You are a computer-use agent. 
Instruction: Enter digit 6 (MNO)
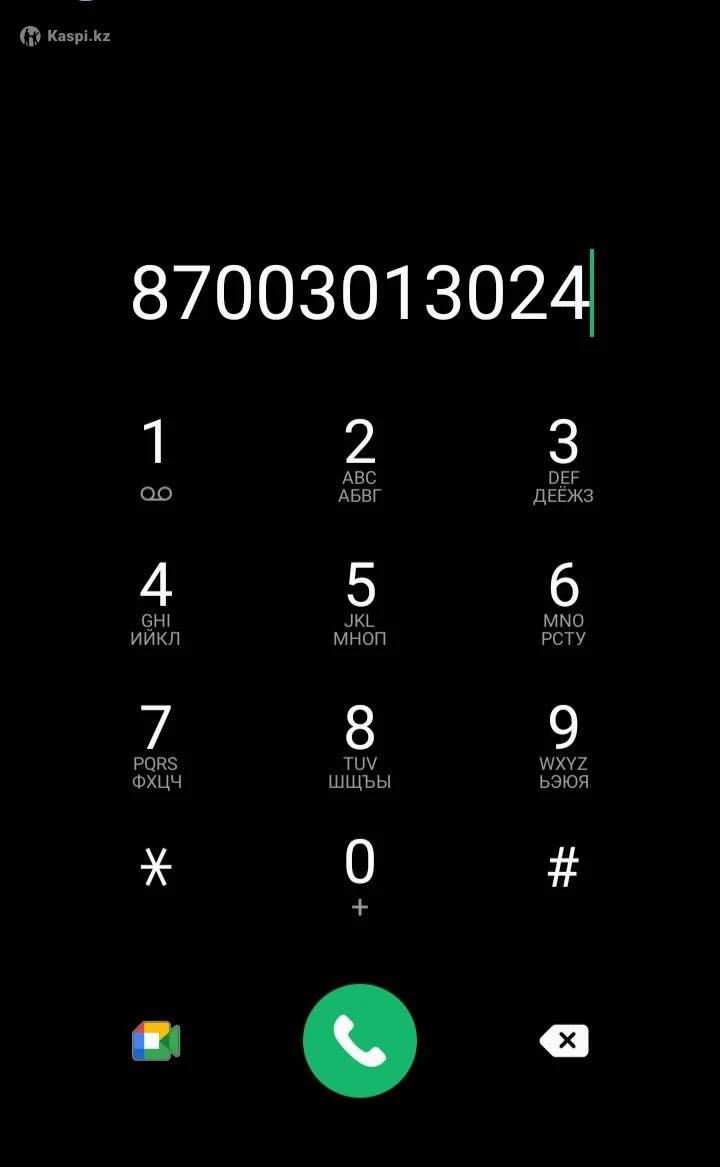click(563, 602)
